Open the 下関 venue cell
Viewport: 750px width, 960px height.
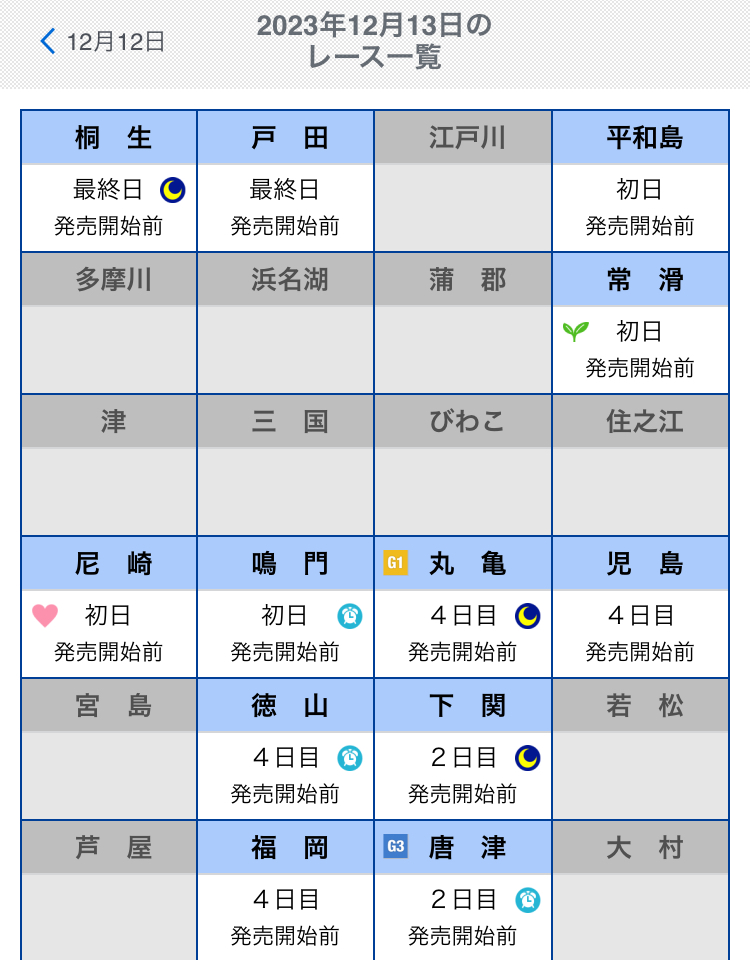click(463, 750)
